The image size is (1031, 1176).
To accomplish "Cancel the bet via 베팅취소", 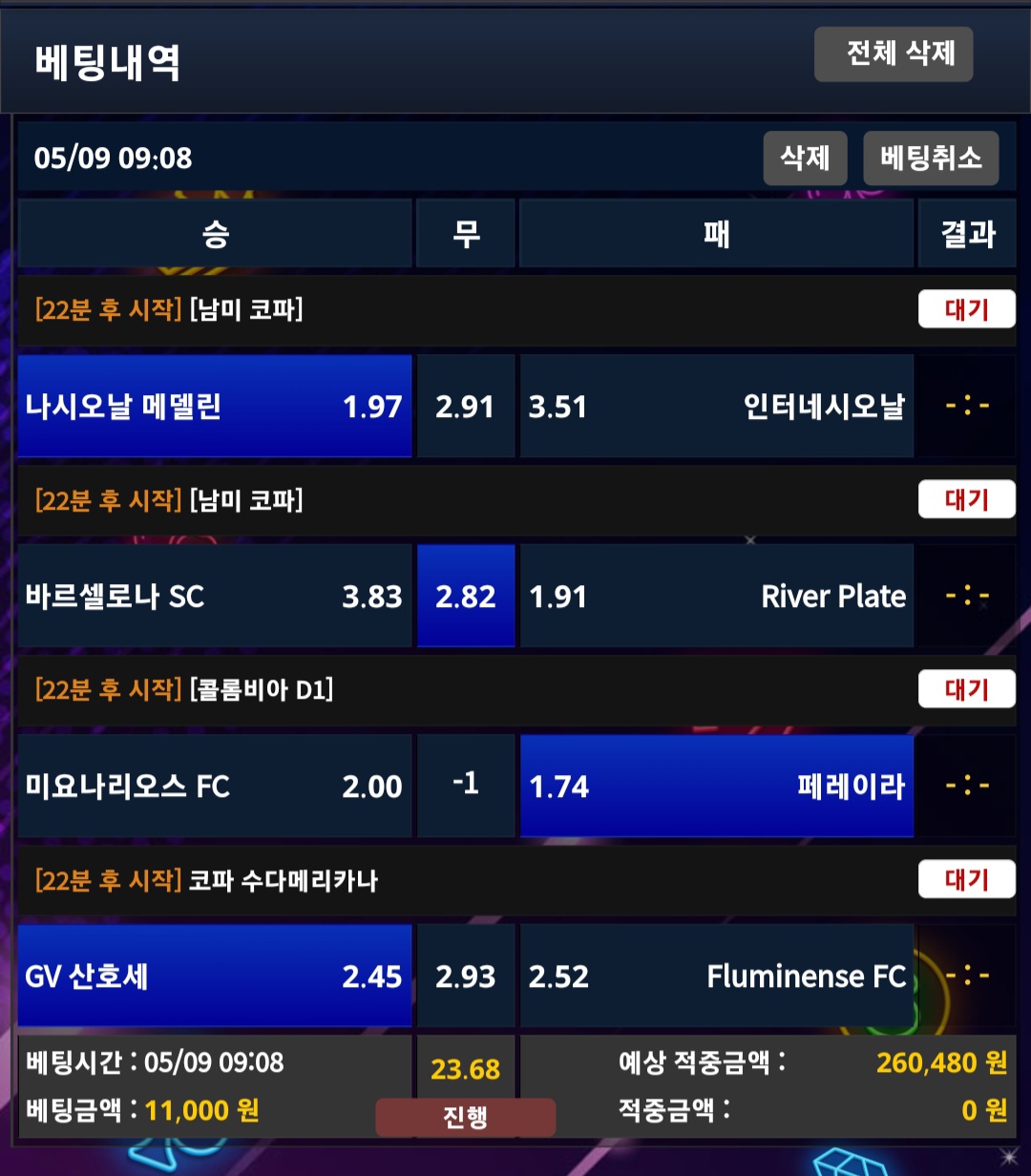I will pos(931,157).
